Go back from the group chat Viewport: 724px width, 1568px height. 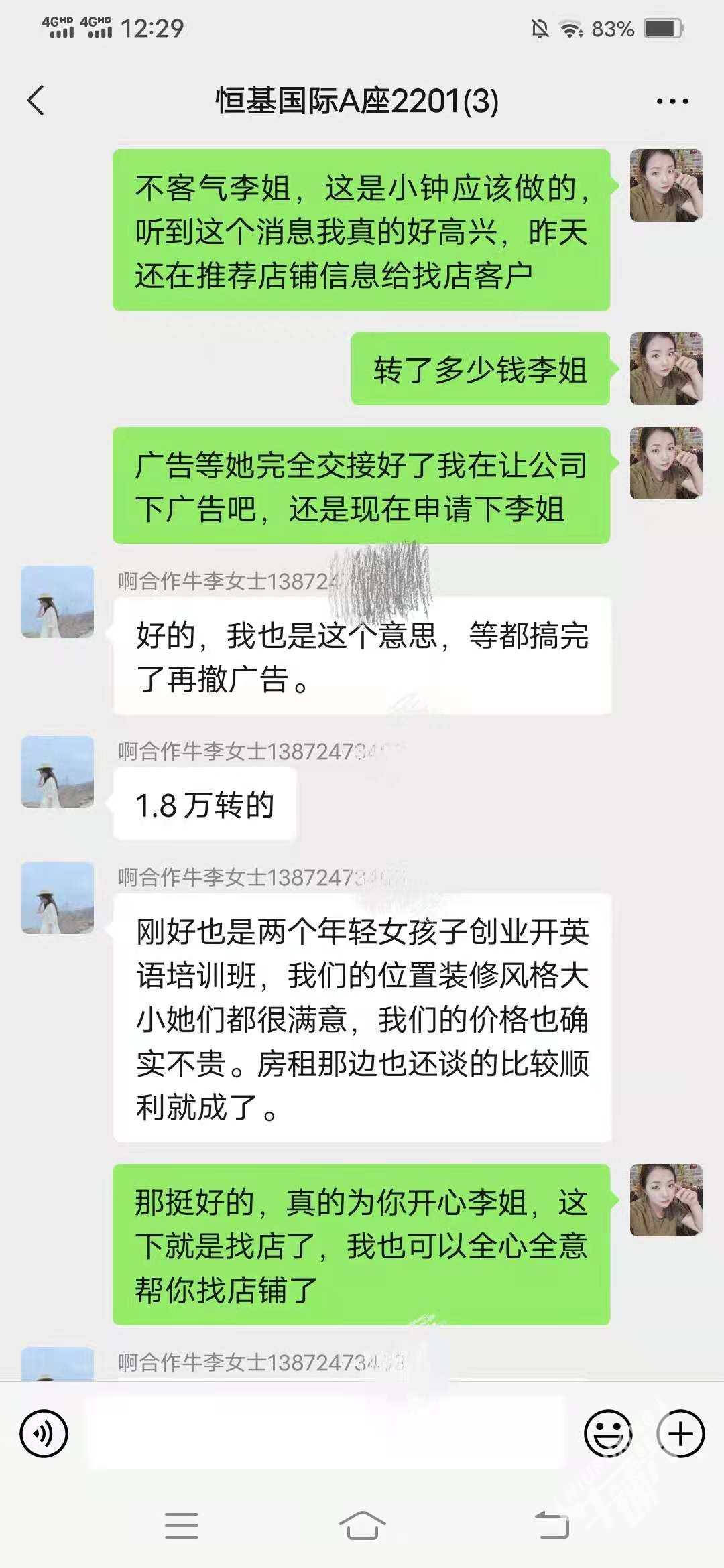tap(36, 101)
